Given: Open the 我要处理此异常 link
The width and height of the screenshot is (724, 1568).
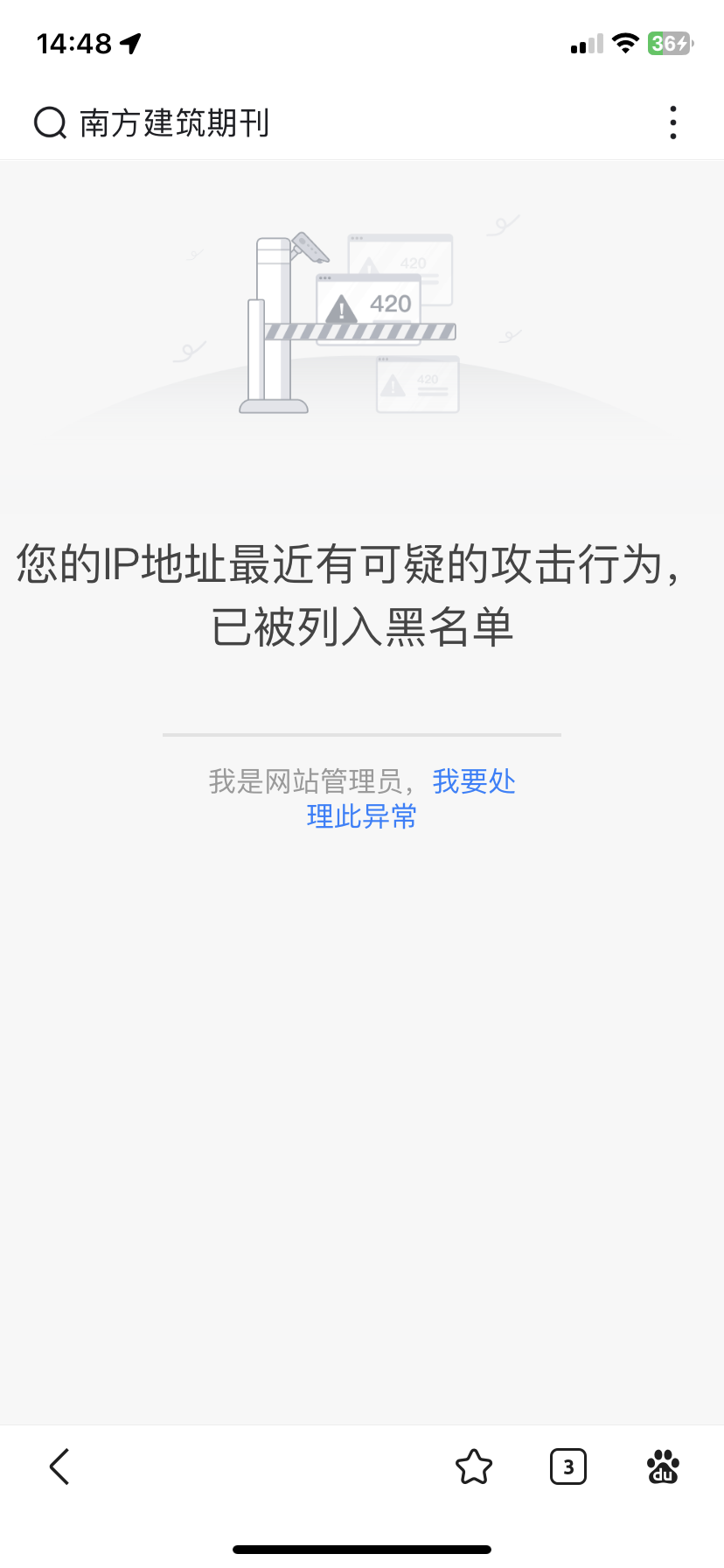Looking at the screenshot, I should coord(473,781).
